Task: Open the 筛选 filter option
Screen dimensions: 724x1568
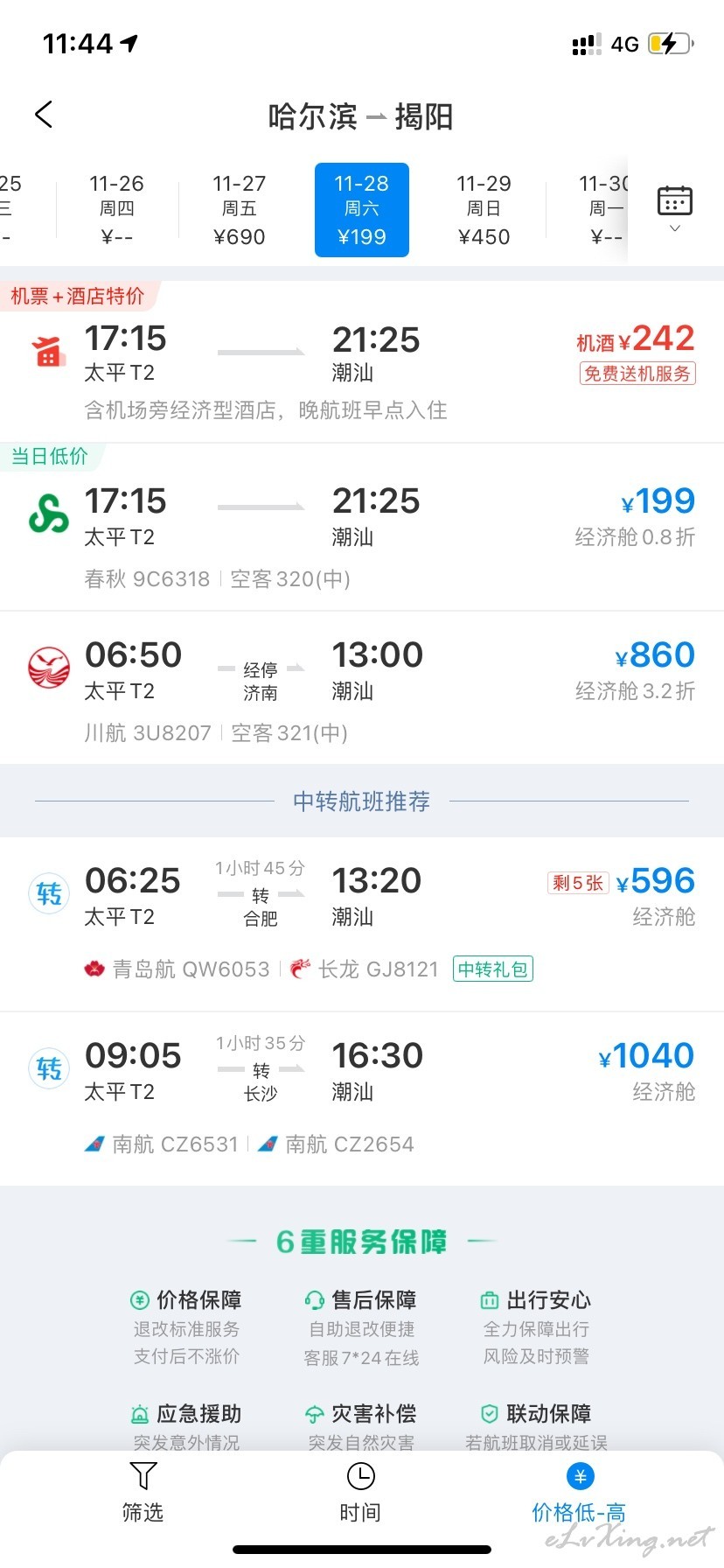Action: 143,1493
